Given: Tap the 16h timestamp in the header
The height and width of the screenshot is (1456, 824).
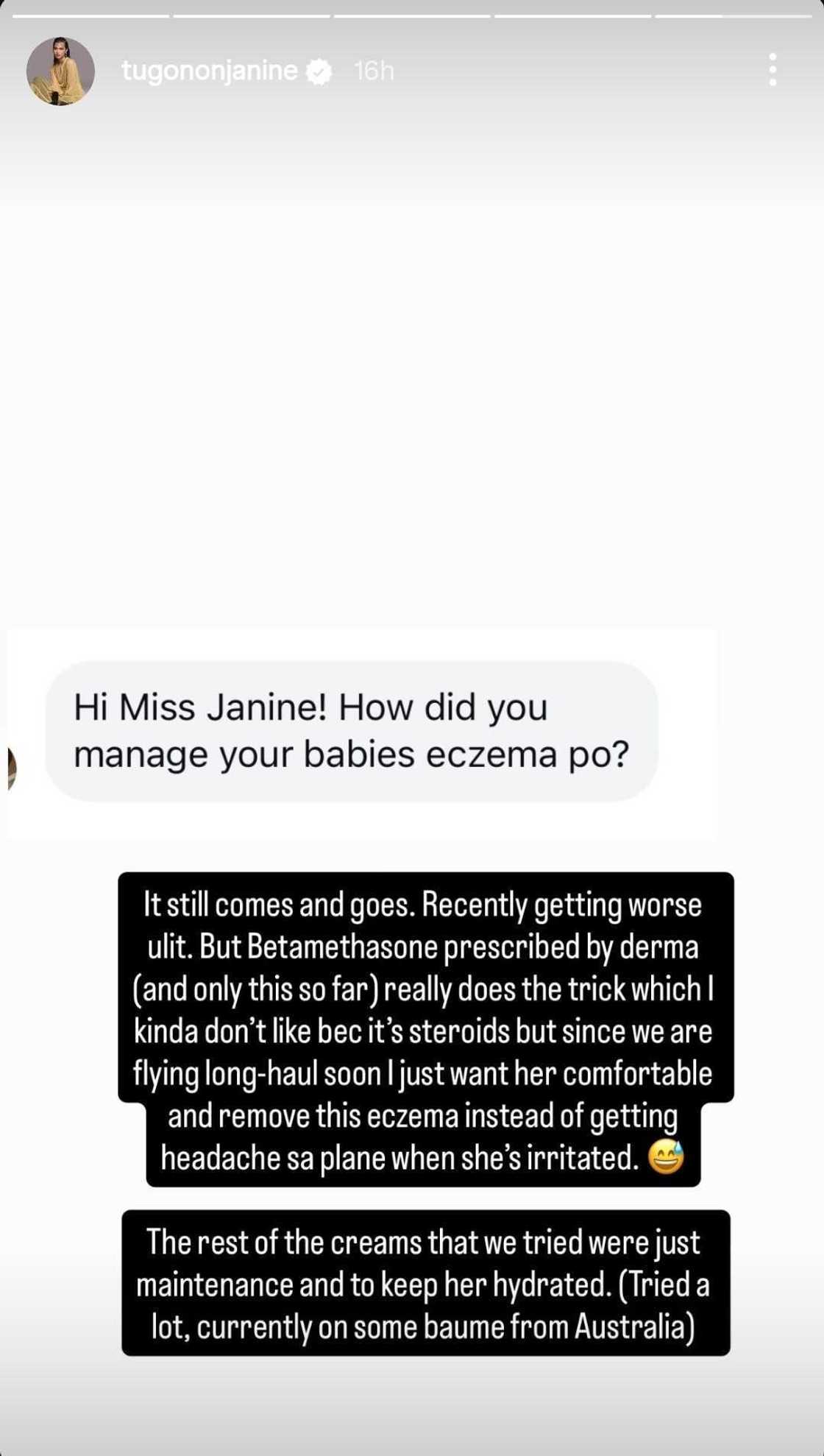Looking at the screenshot, I should coord(374,71).
